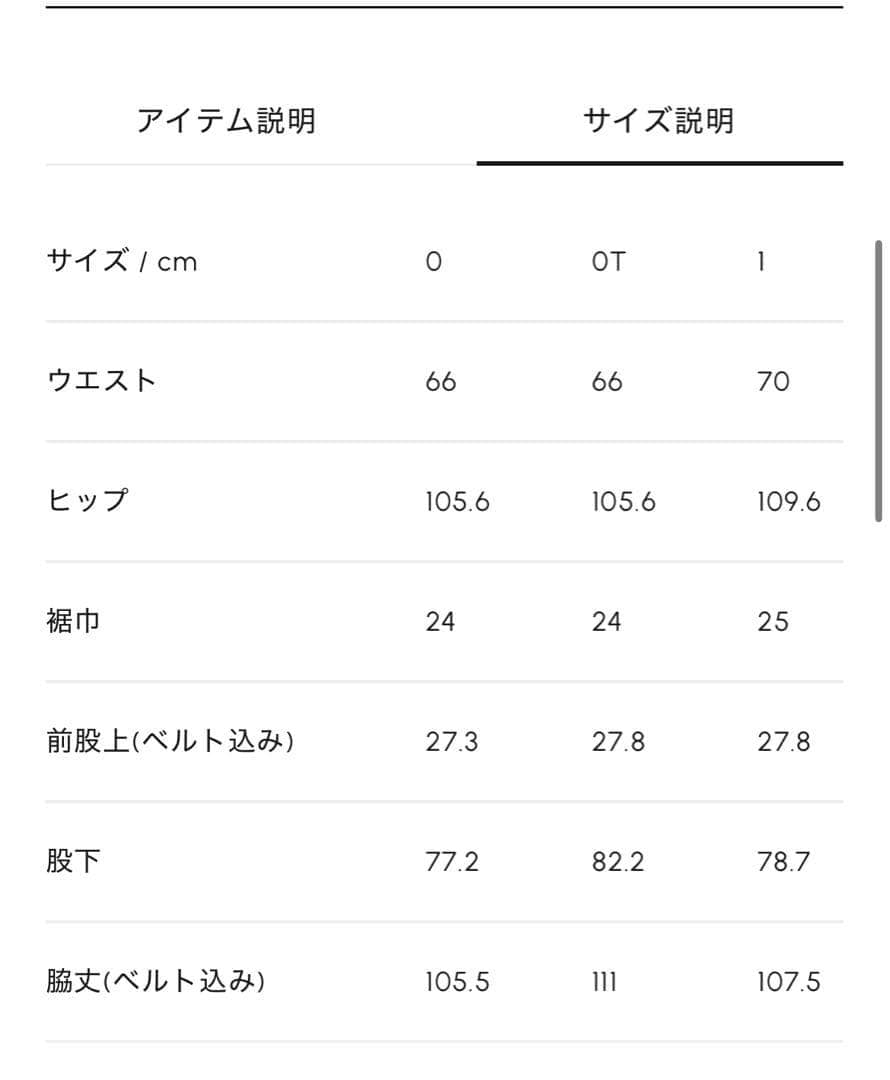This screenshot has height=1080, width=890.
Task: Switch to the アイテム説明 tab
Action: click(228, 120)
